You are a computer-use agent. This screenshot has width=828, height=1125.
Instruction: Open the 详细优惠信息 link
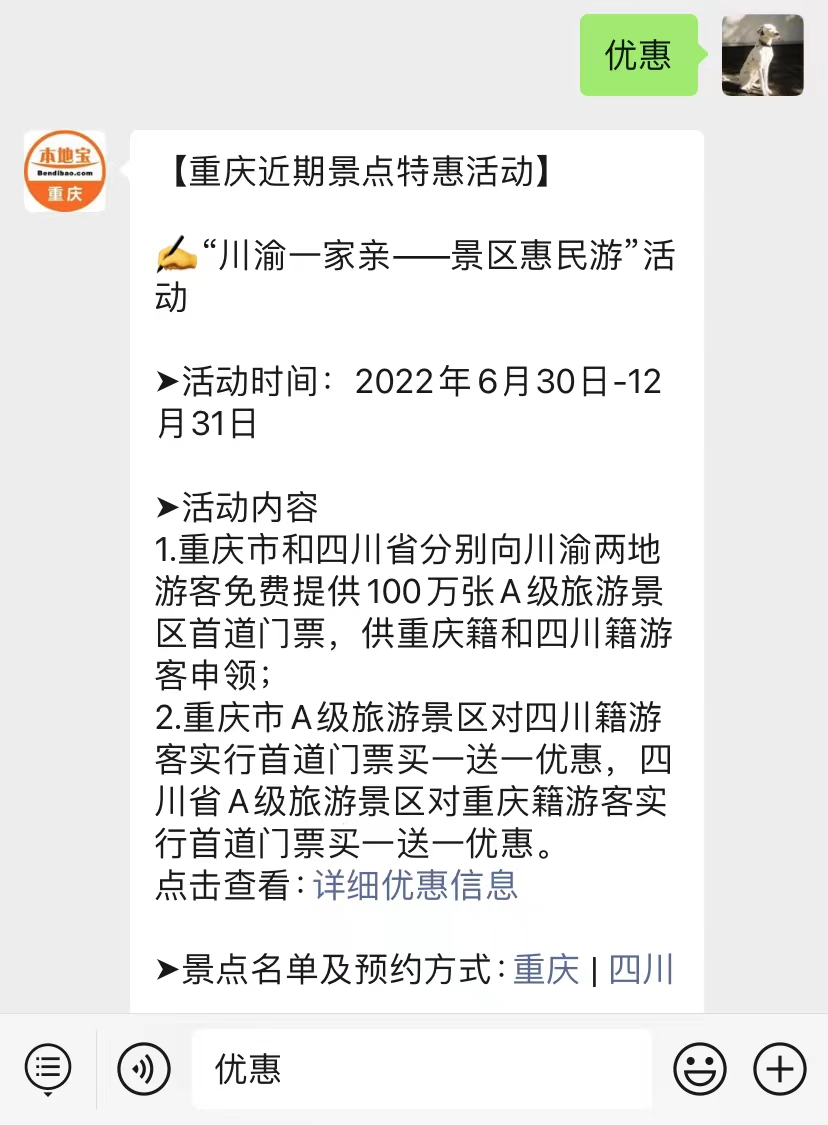tap(416, 885)
